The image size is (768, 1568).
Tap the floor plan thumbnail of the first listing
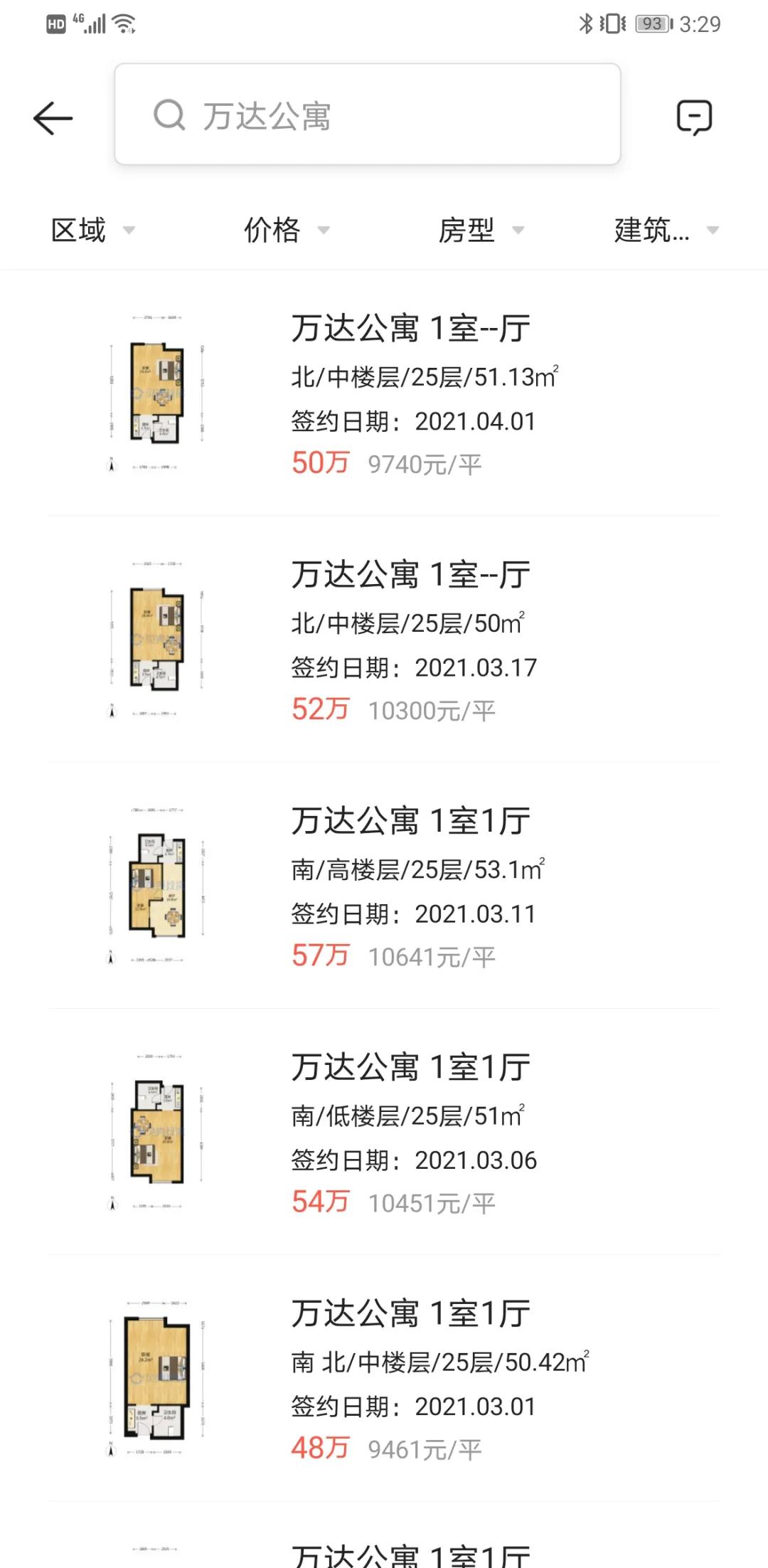click(153, 391)
